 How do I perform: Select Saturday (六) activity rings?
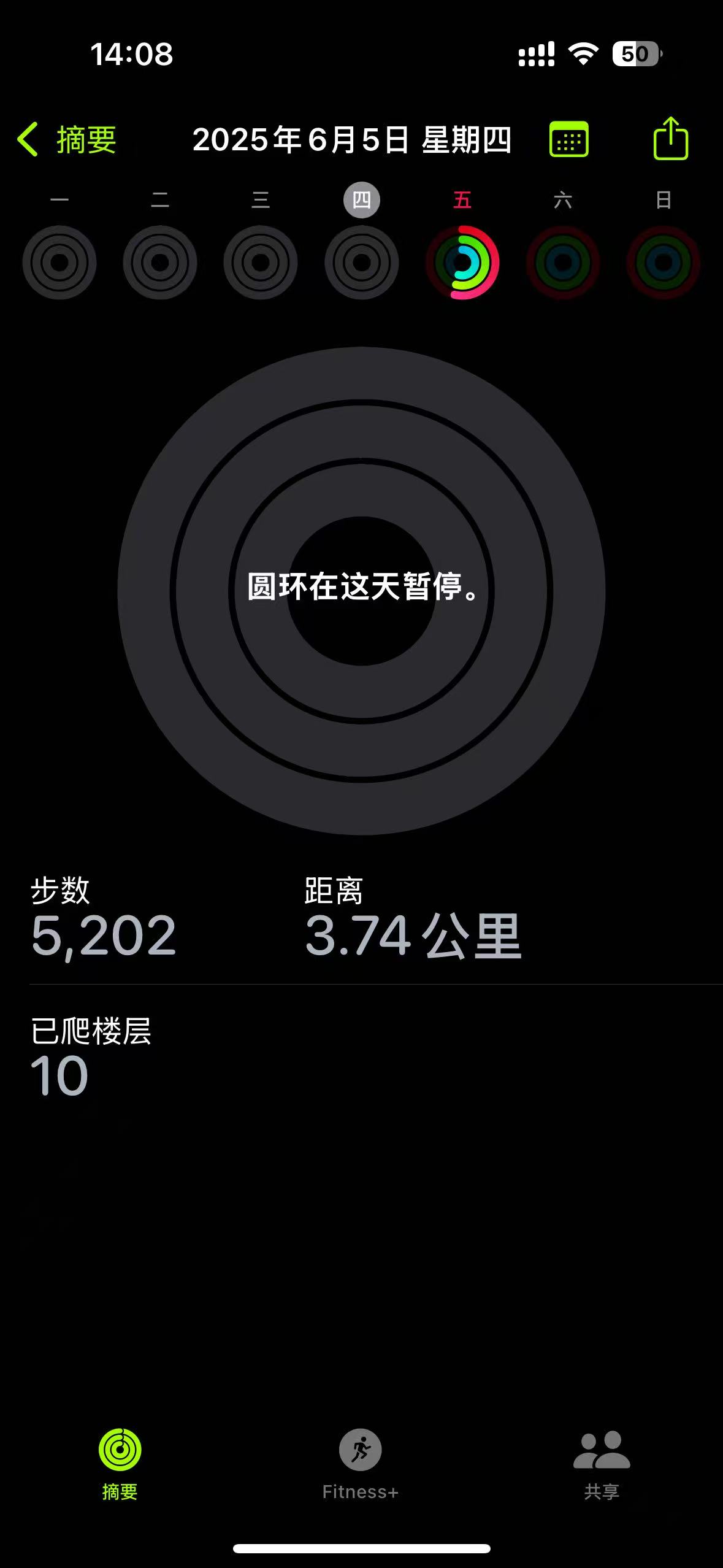tap(563, 262)
